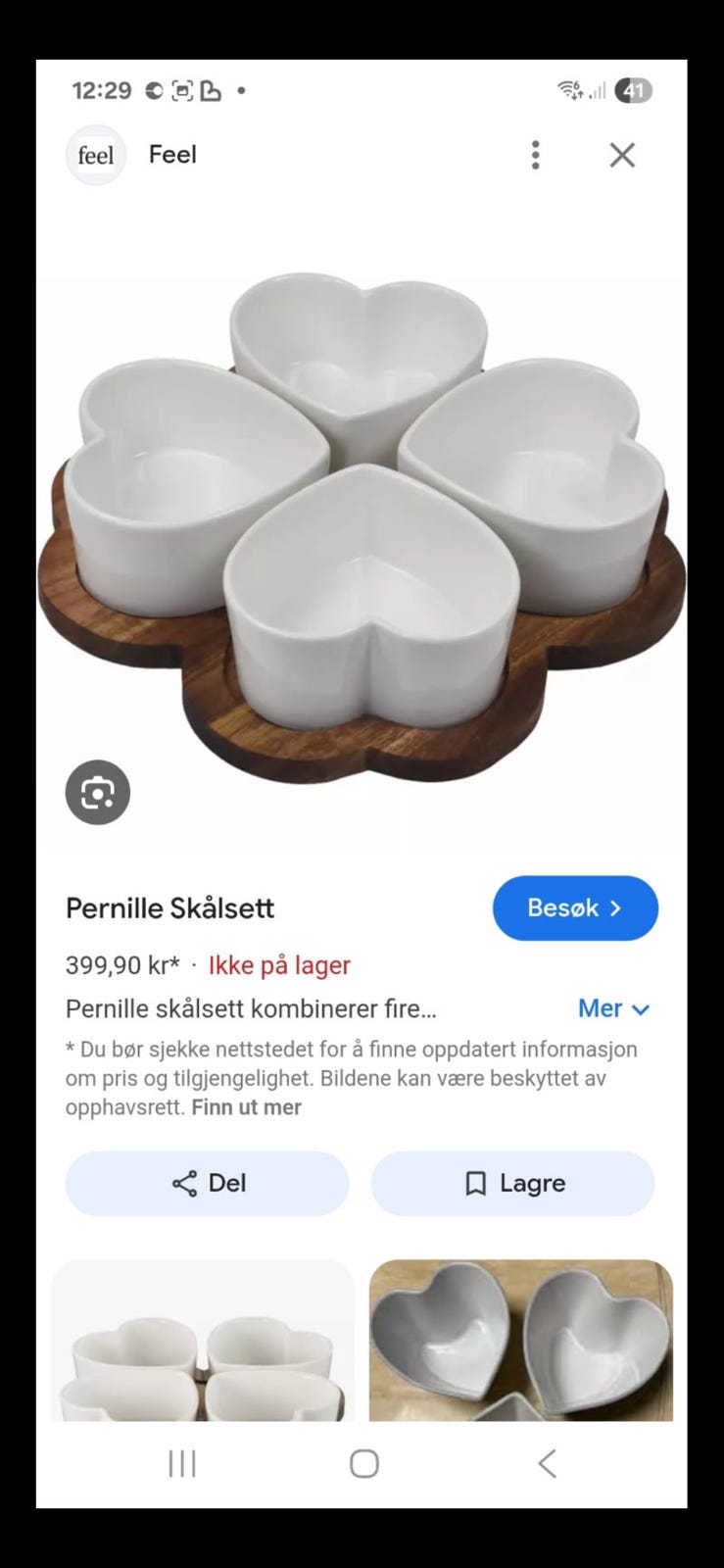Tap the Besøk button

575,908
